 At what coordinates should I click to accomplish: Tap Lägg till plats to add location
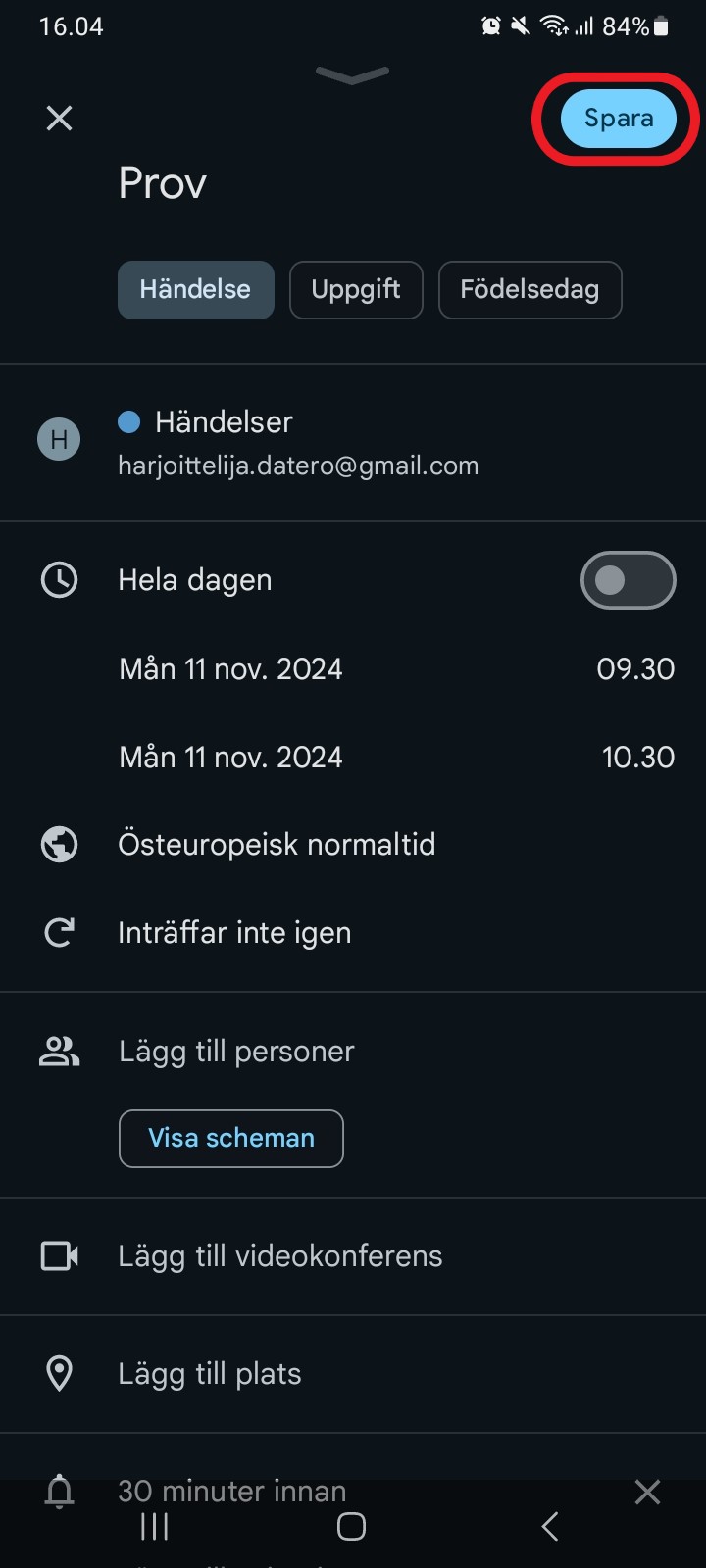[x=353, y=1374]
